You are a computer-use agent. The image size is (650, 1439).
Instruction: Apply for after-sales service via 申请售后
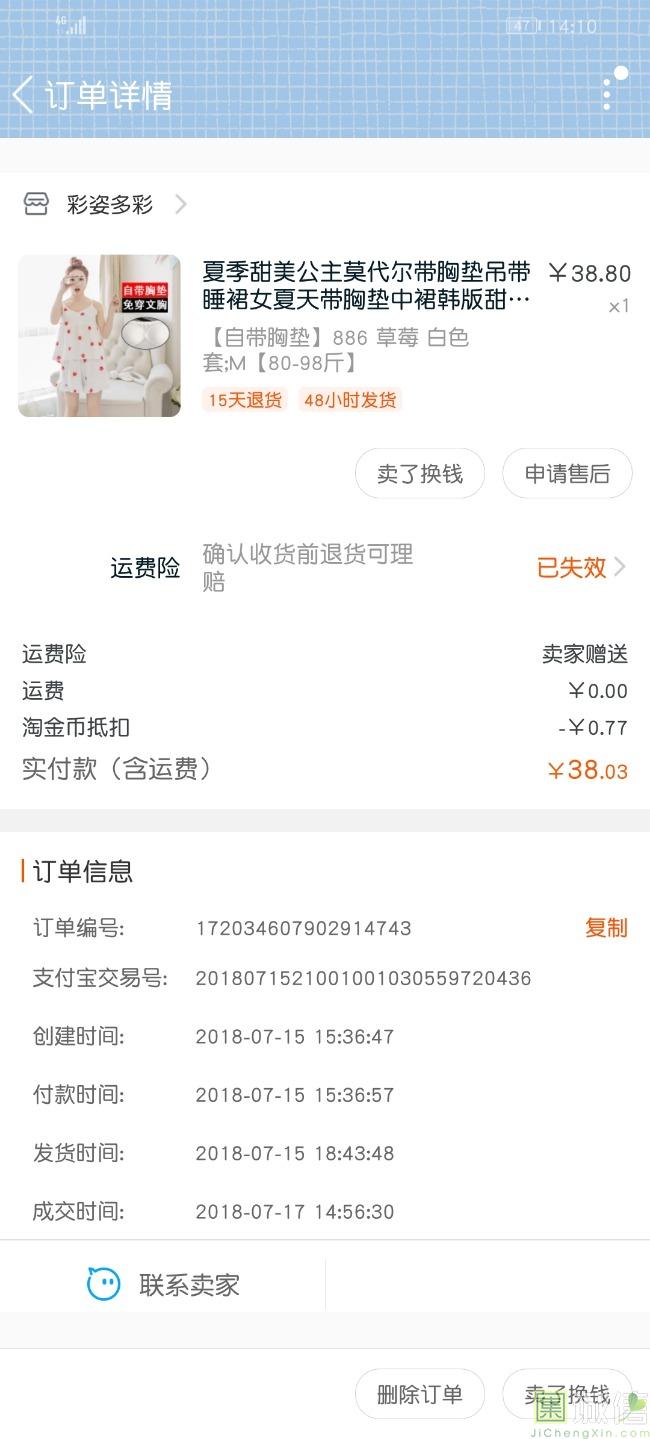[x=567, y=474]
